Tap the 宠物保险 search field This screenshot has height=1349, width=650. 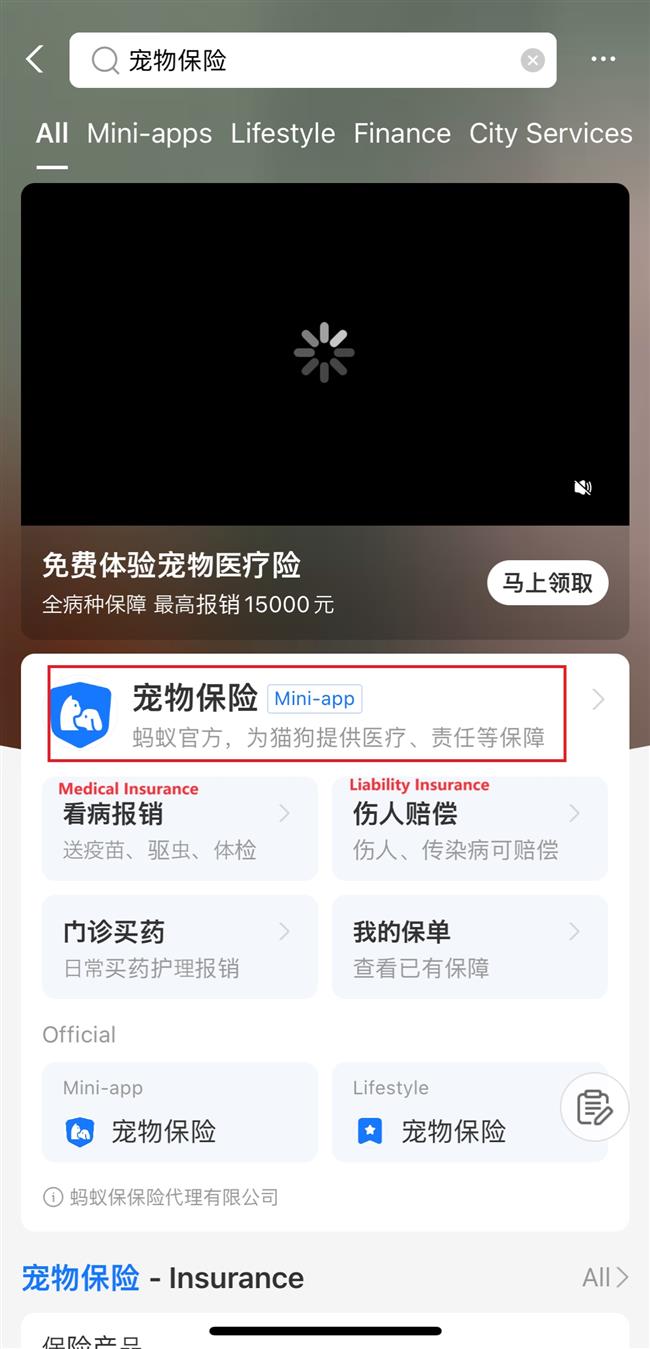pyautogui.click(x=300, y=60)
